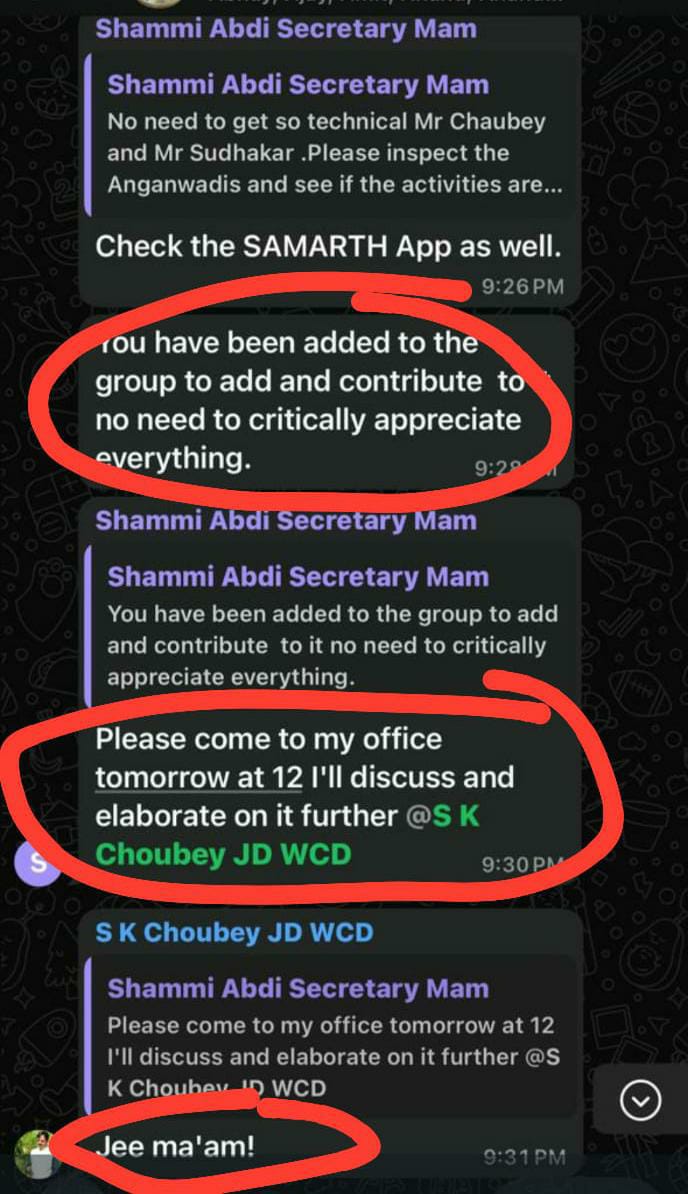688x1194 pixels.
Task: Open quoted reply about inspecting the Anganwadis
Action: point(330,139)
